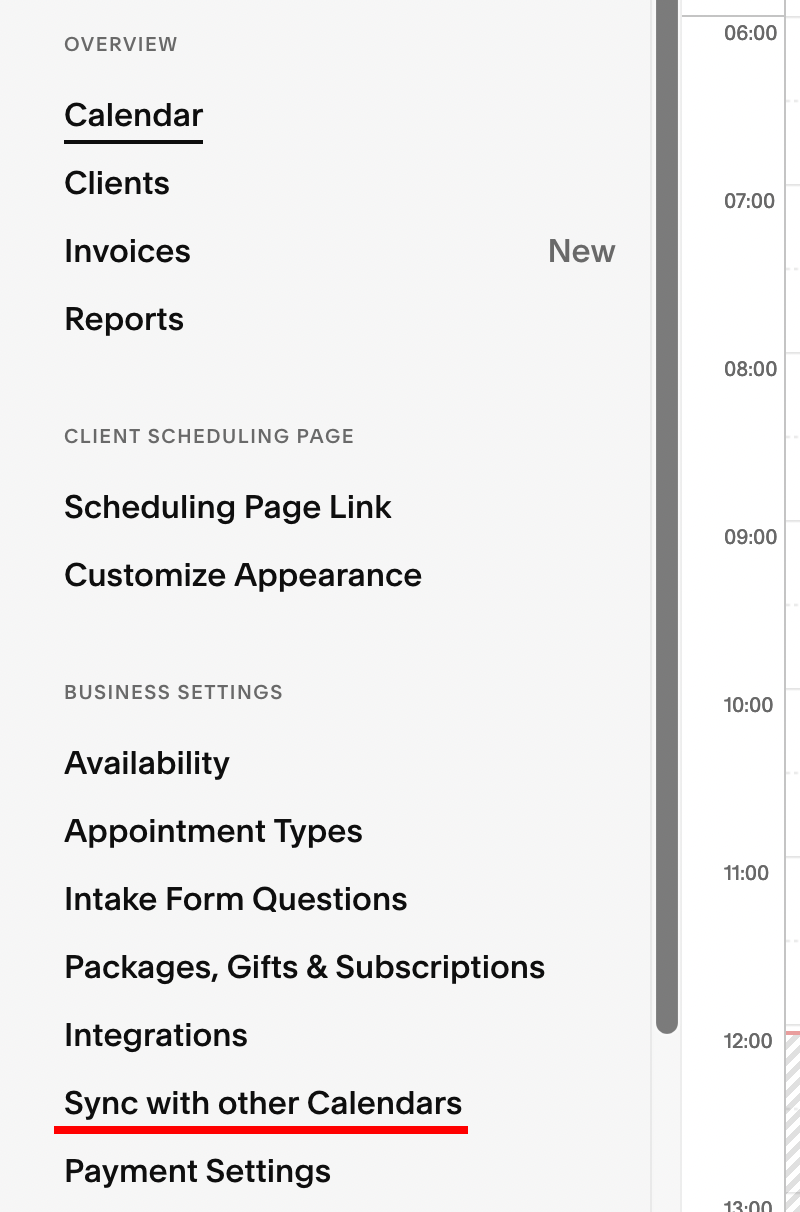Viewport: 800px width, 1212px height.
Task: Open the Calendar section
Action: coord(133,116)
